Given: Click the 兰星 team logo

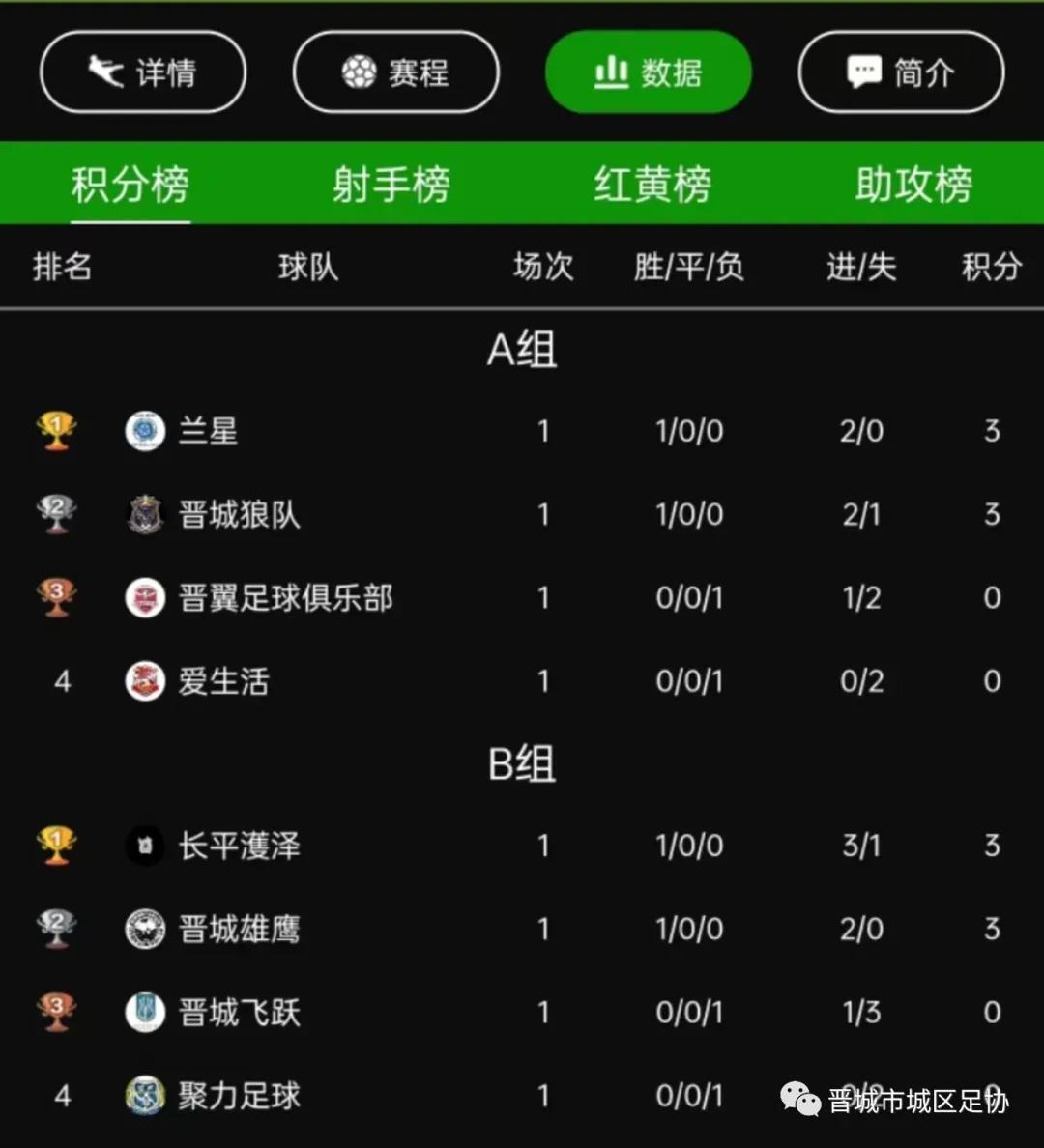Looking at the screenshot, I should click(x=145, y=431).
